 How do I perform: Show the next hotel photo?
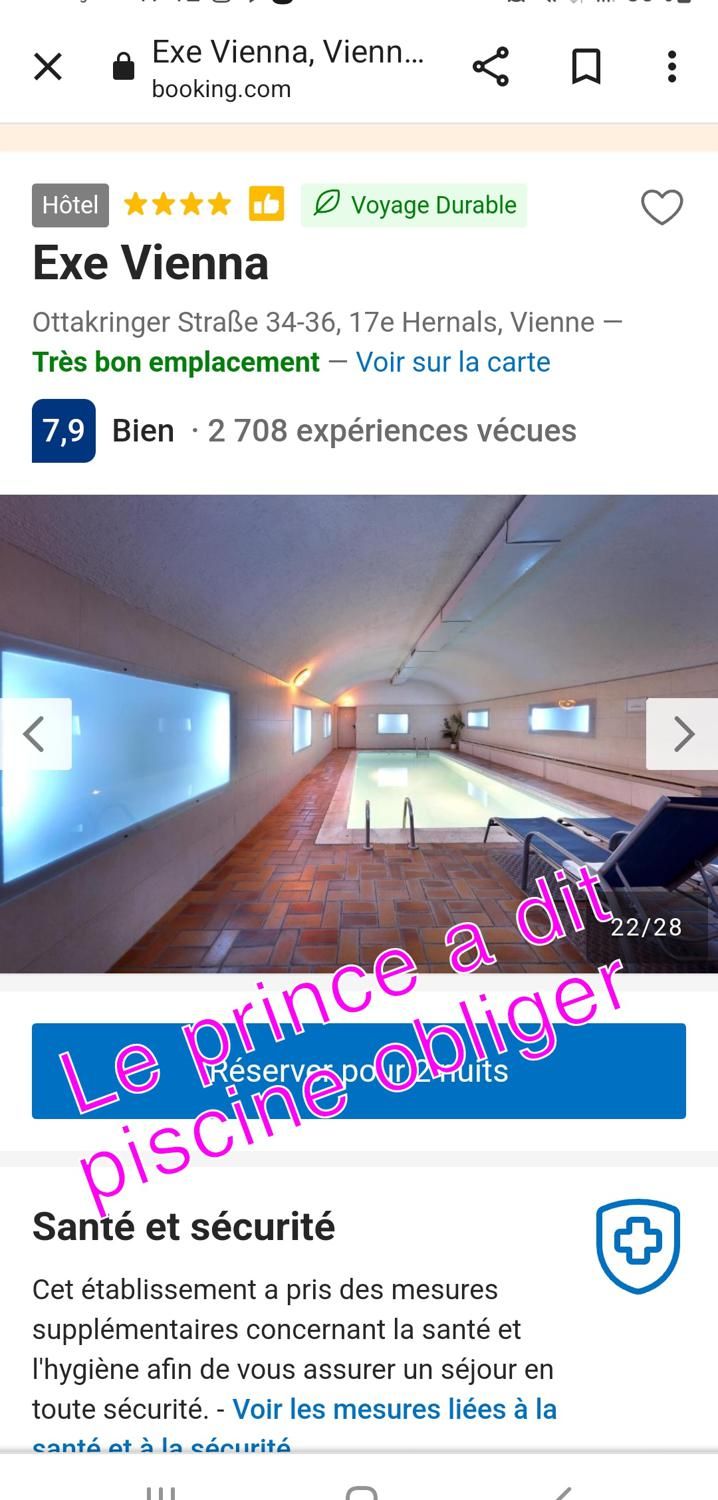pyautogui.click(x=683, y=734)
